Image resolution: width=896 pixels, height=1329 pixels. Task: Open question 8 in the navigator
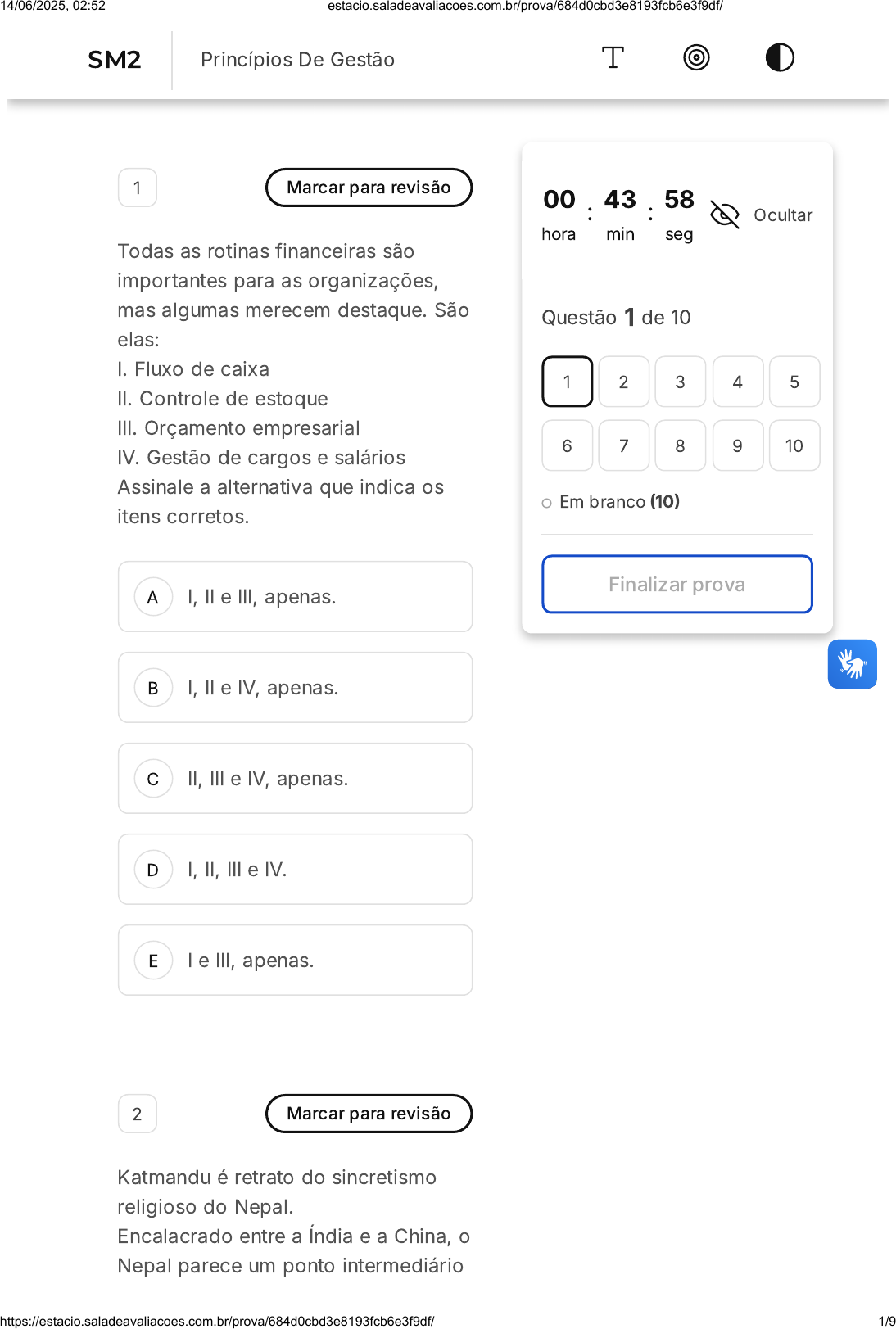681,446
